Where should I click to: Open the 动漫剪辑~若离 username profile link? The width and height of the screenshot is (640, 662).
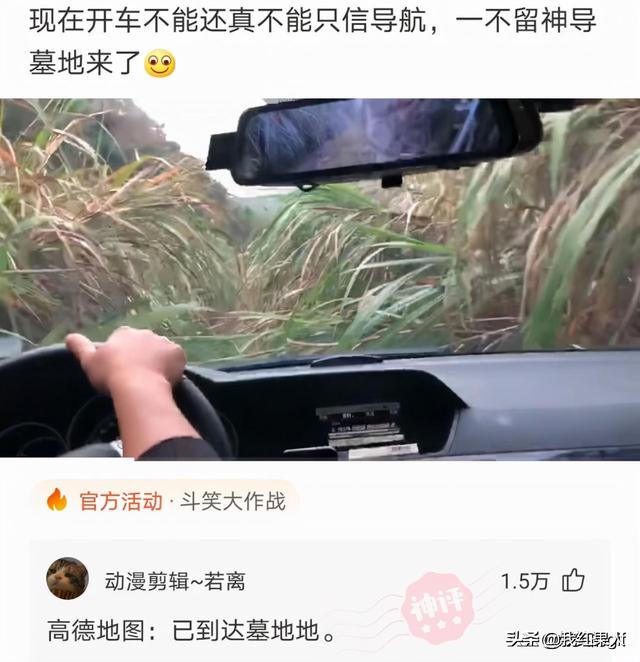coord(175,580)
